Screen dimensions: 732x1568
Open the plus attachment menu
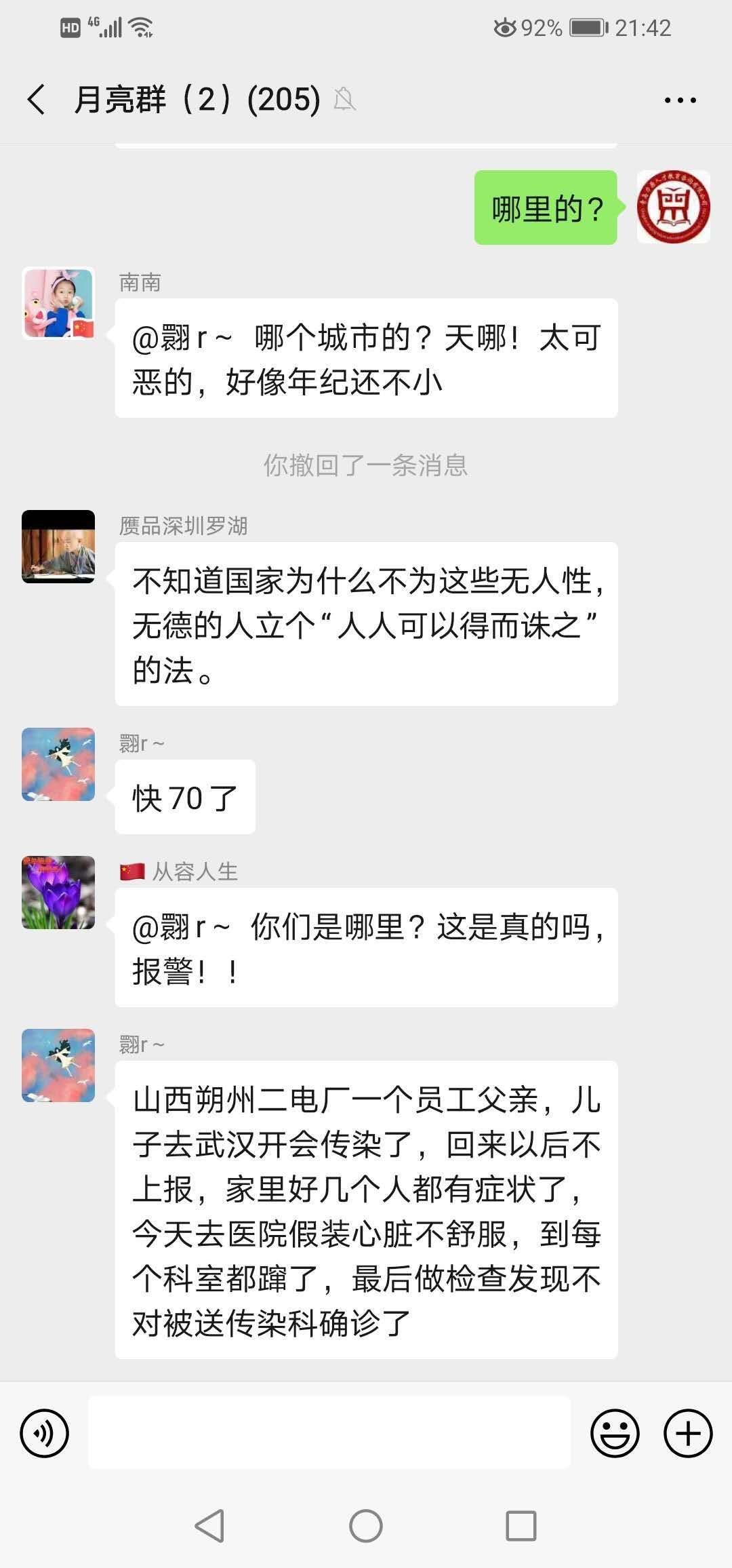[x=688, y=1433]
